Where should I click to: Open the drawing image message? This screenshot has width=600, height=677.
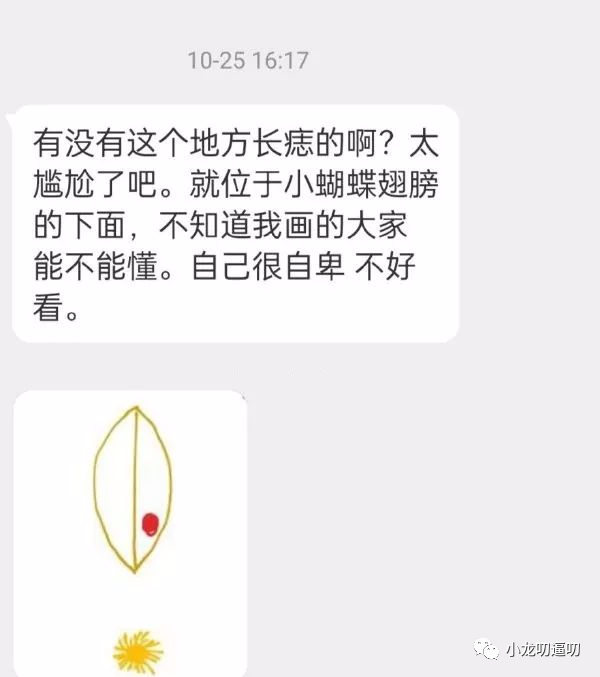[x=130, y=530]
